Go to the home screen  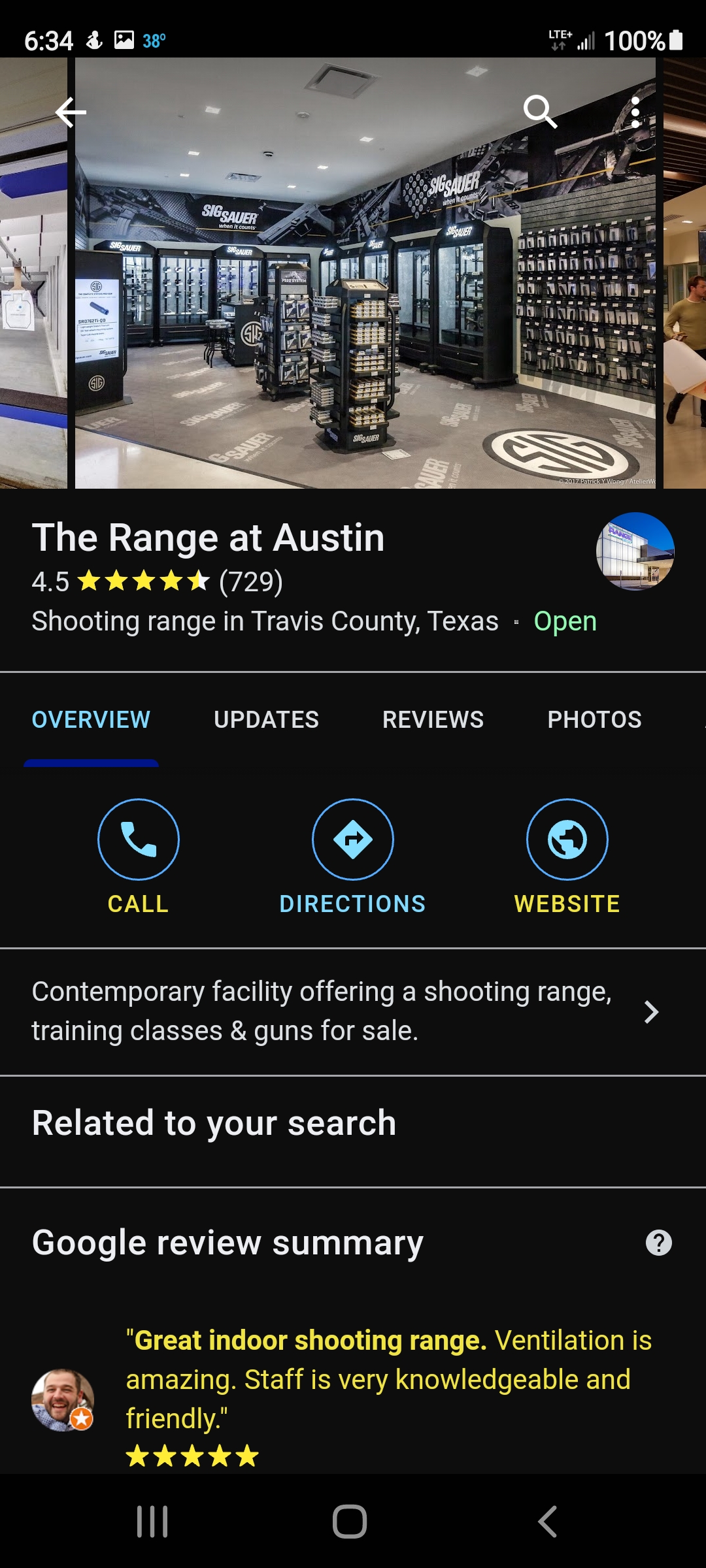tap(350, 1522)
